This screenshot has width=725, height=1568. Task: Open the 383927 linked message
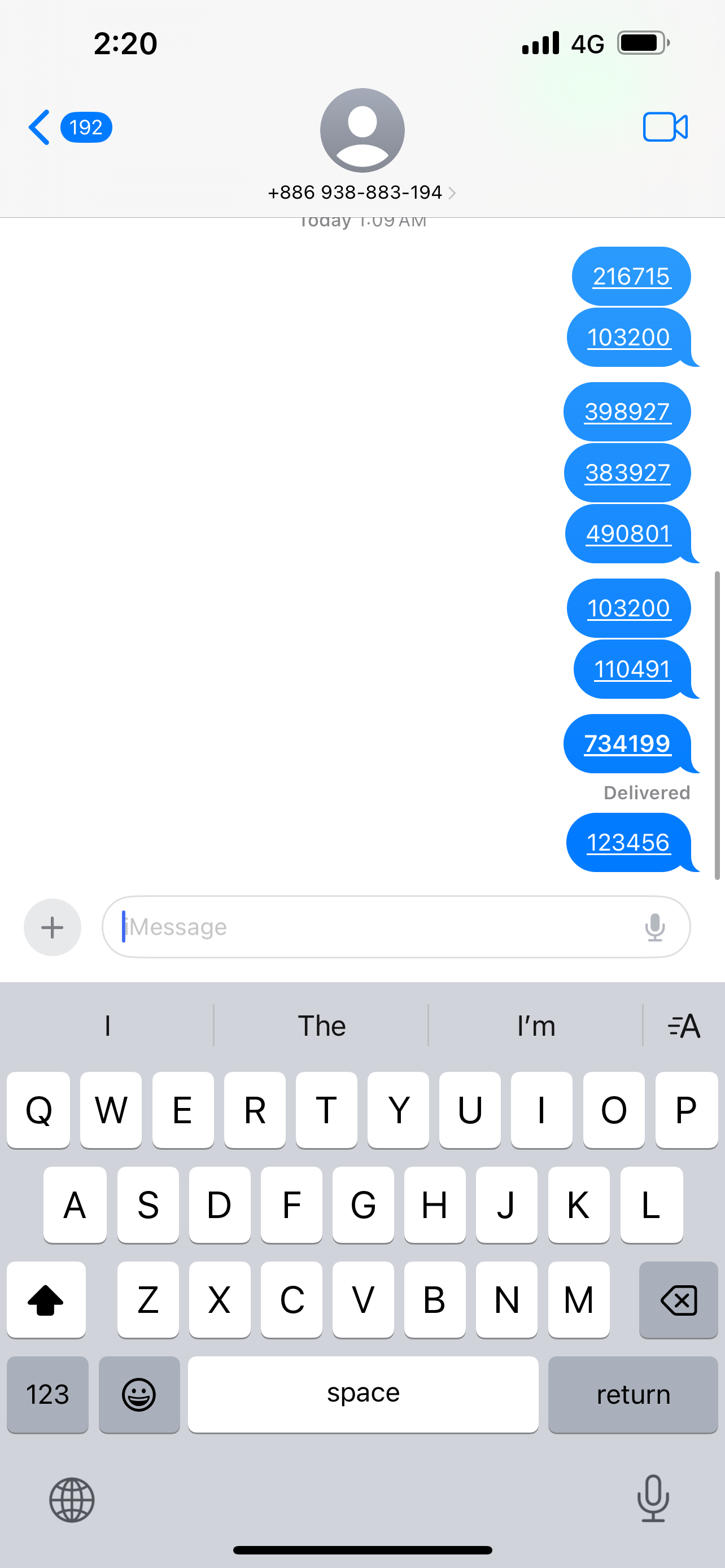[627, 472]
